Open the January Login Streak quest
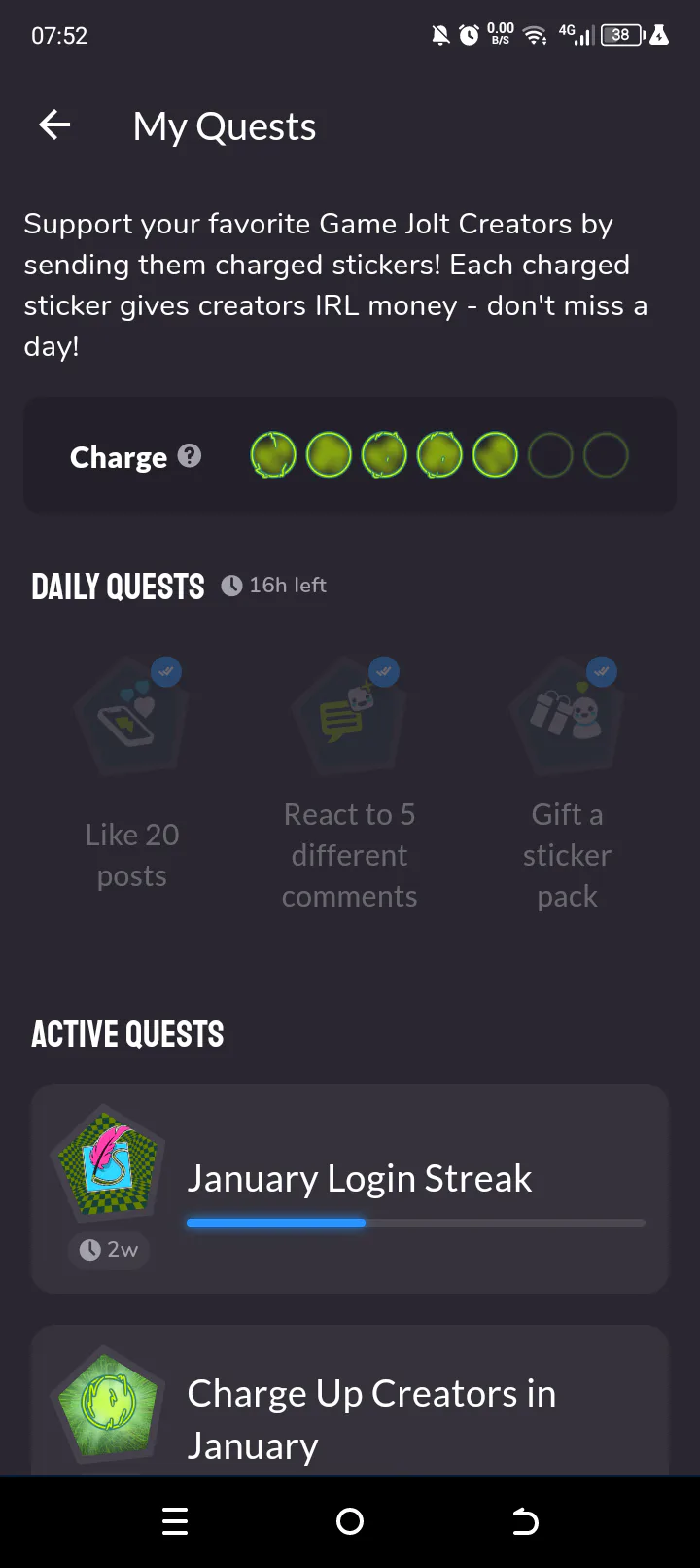 [350, 1189]
